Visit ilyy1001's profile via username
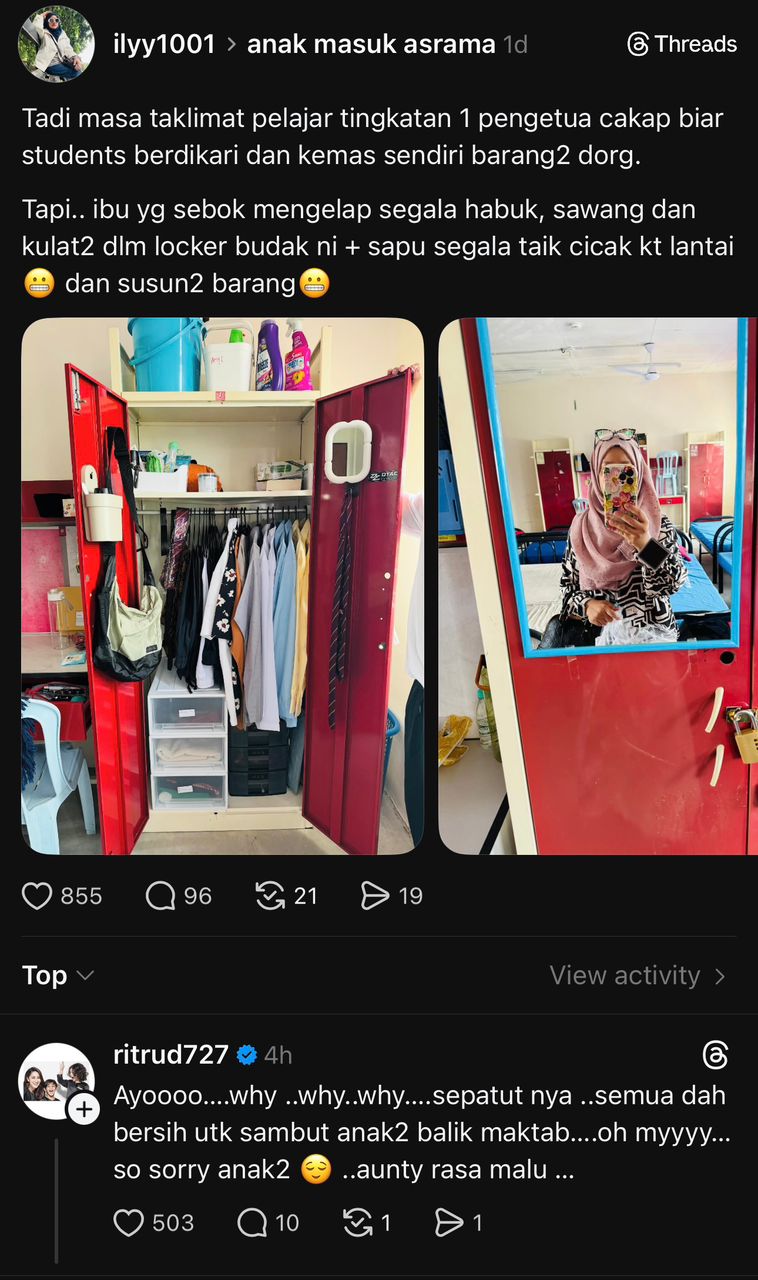Screen dimensions: 758x1280 tap(166, 44)
